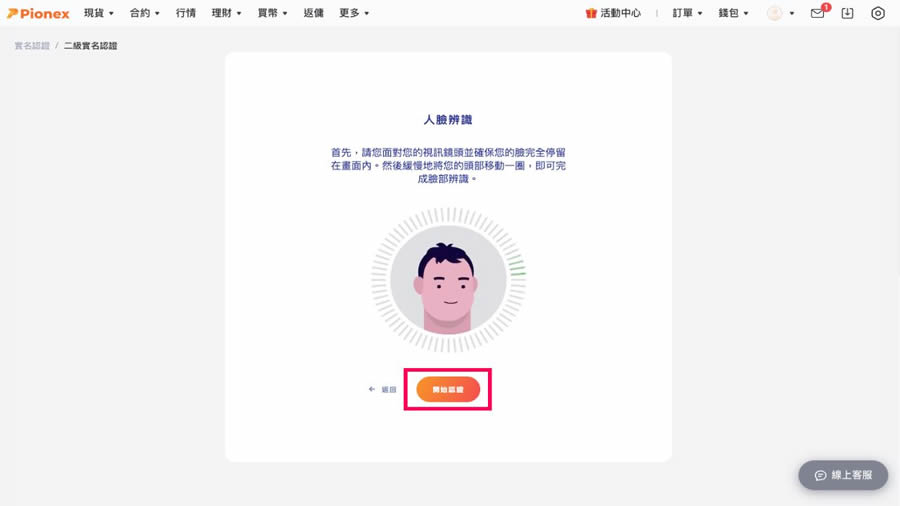900x506 pixels.
Task: Tap the Pionex logo to go home
Action: (x=38, y=13)
